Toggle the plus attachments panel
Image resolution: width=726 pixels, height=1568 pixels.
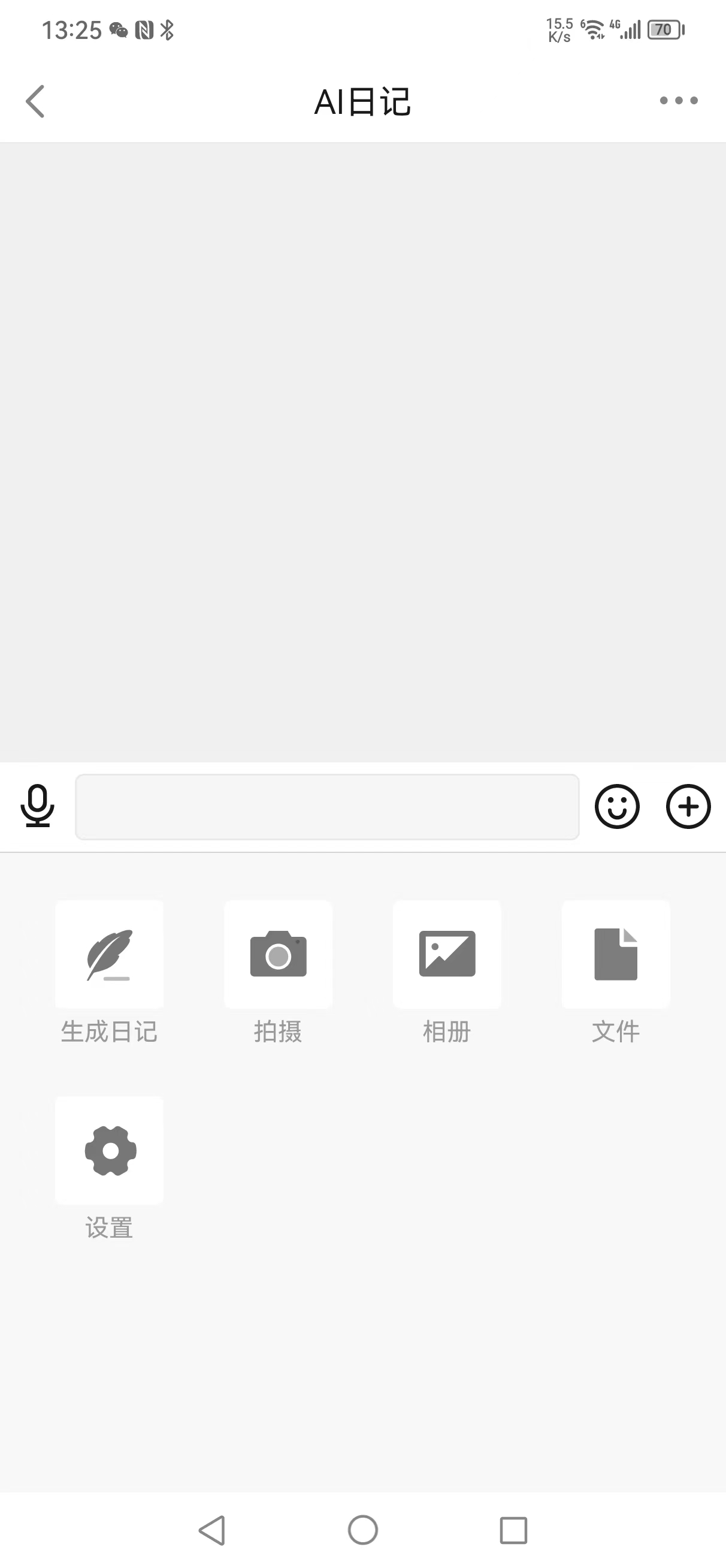point(688,807)
